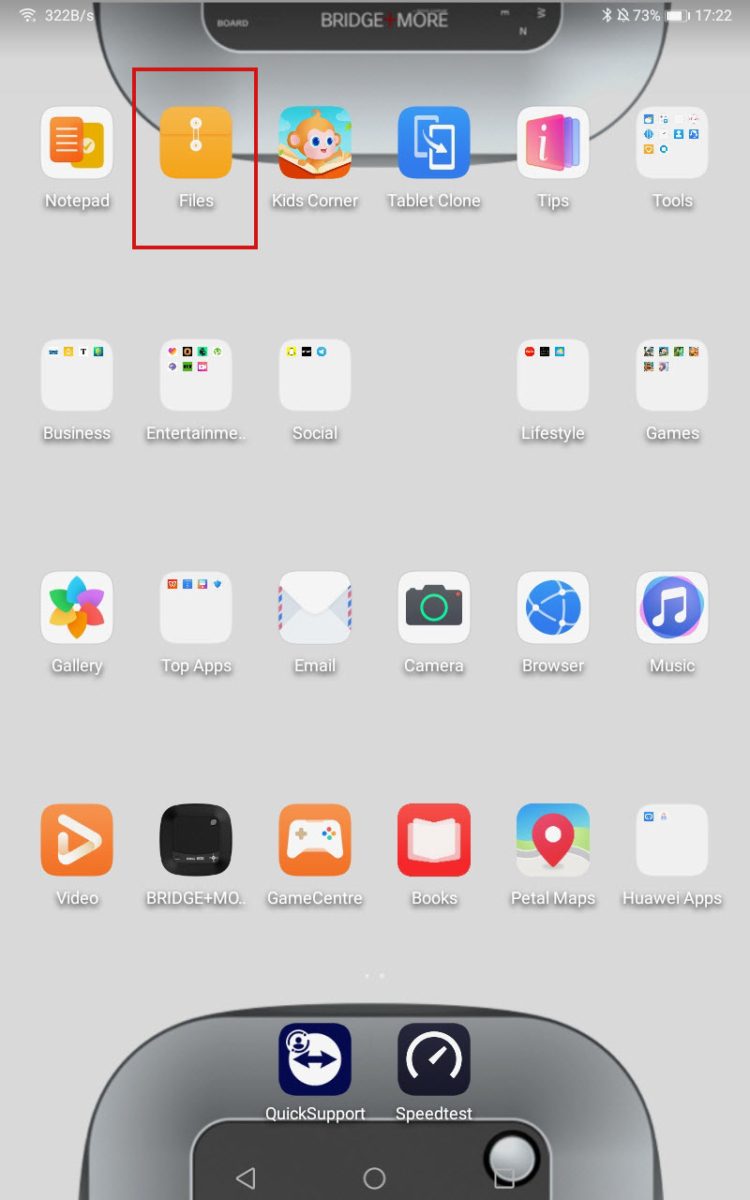Open the Tips app
Screen dimensions: 750x1200
click(x=553, y=143)
